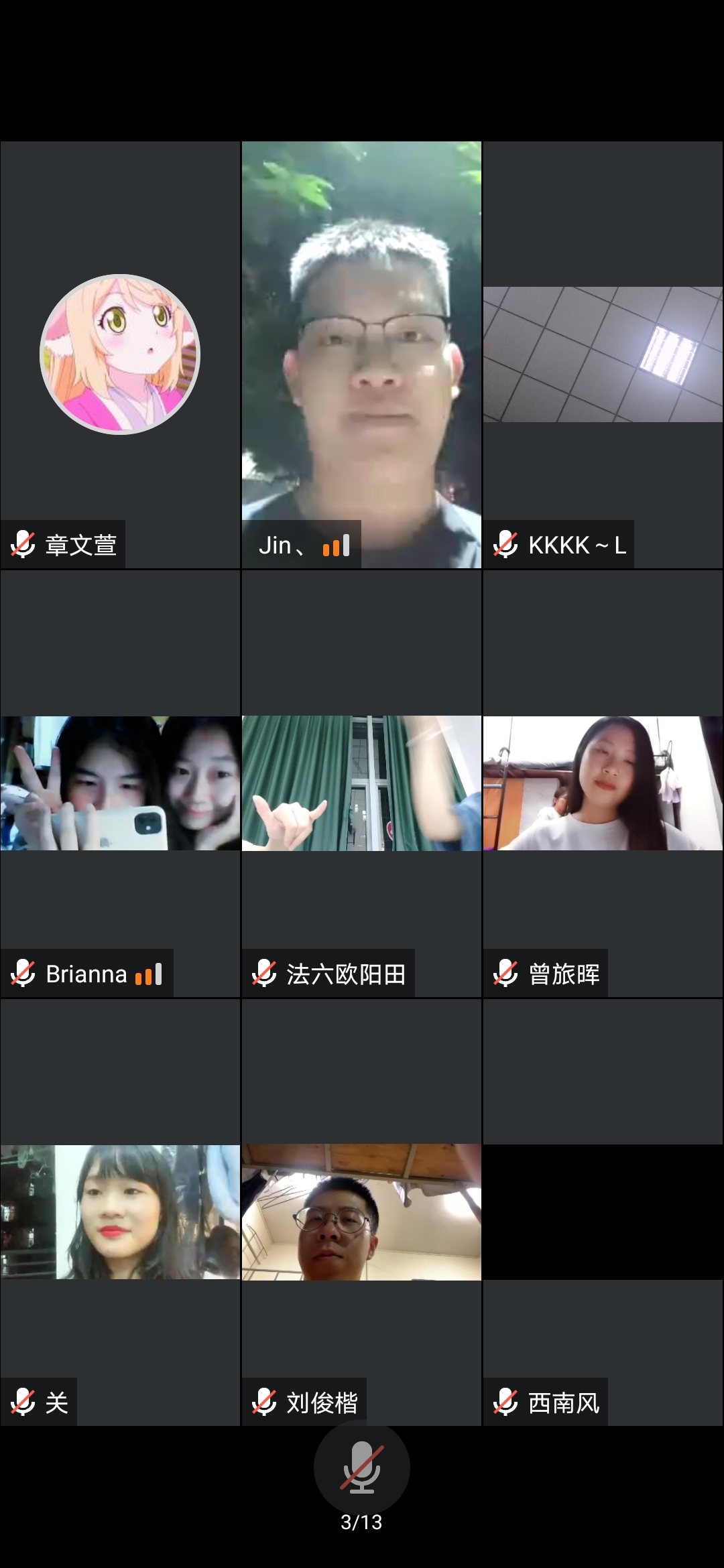The image size is (724, 1568).
Task: Select 曾旅晖's video tile
Action: click(x=603, y=783)
